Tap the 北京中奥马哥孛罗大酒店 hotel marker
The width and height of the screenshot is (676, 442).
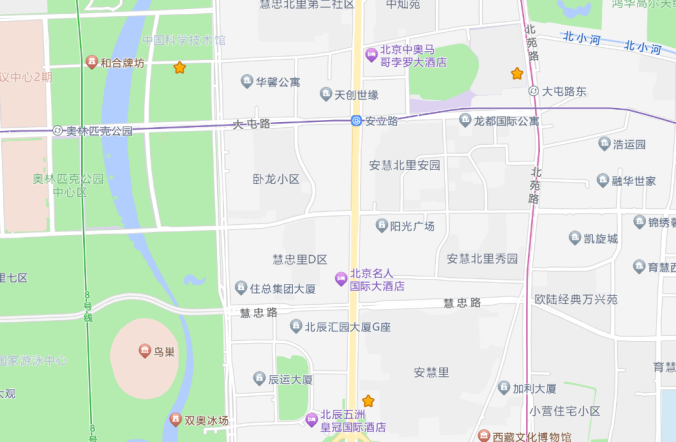[371, 50]
